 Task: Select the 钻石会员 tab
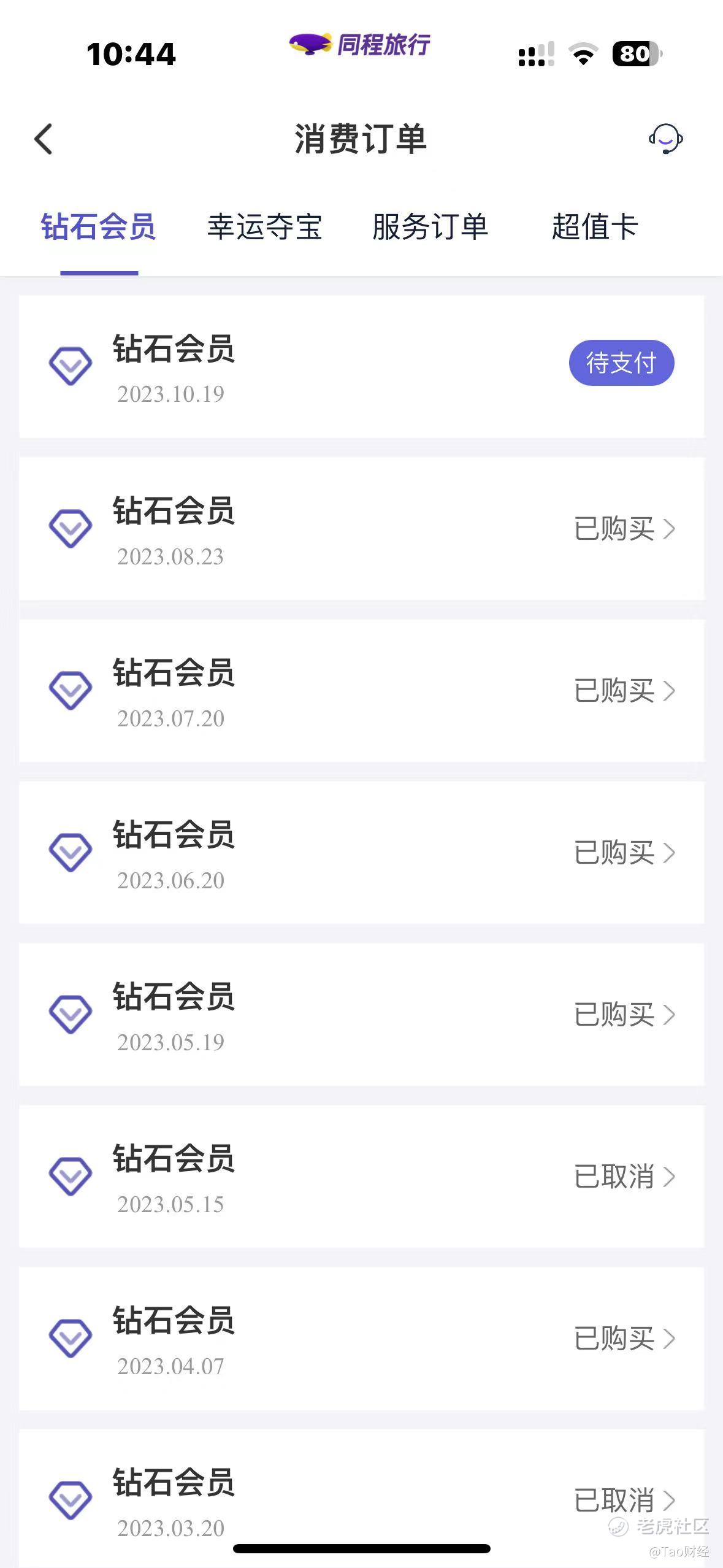[98, 227]
